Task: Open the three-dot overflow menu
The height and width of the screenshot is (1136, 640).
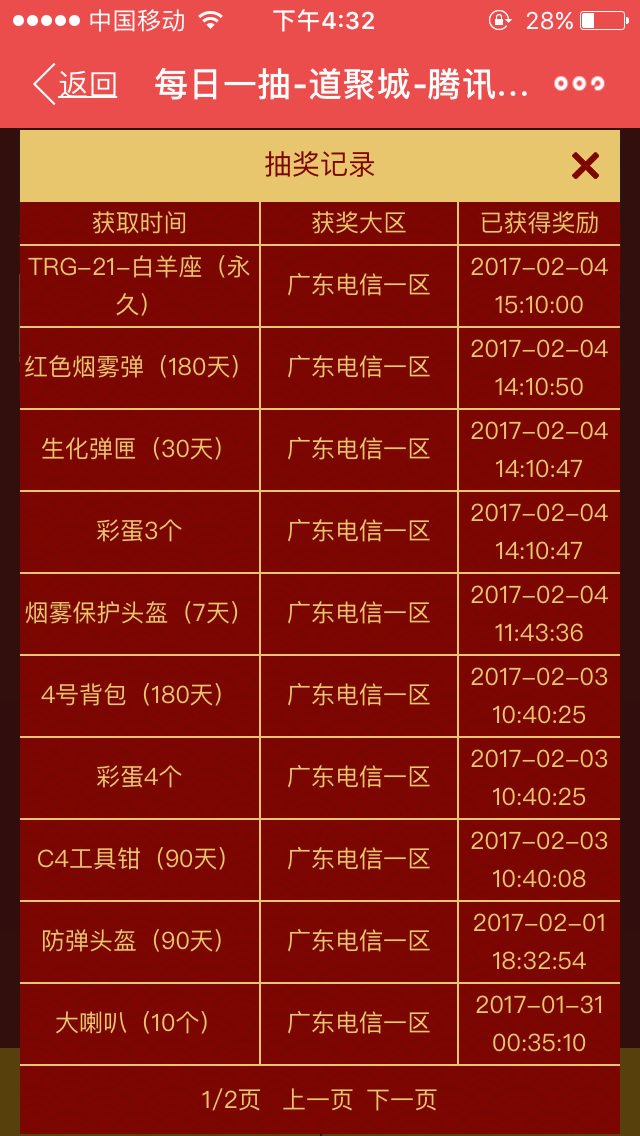Action: click(579, 83)
